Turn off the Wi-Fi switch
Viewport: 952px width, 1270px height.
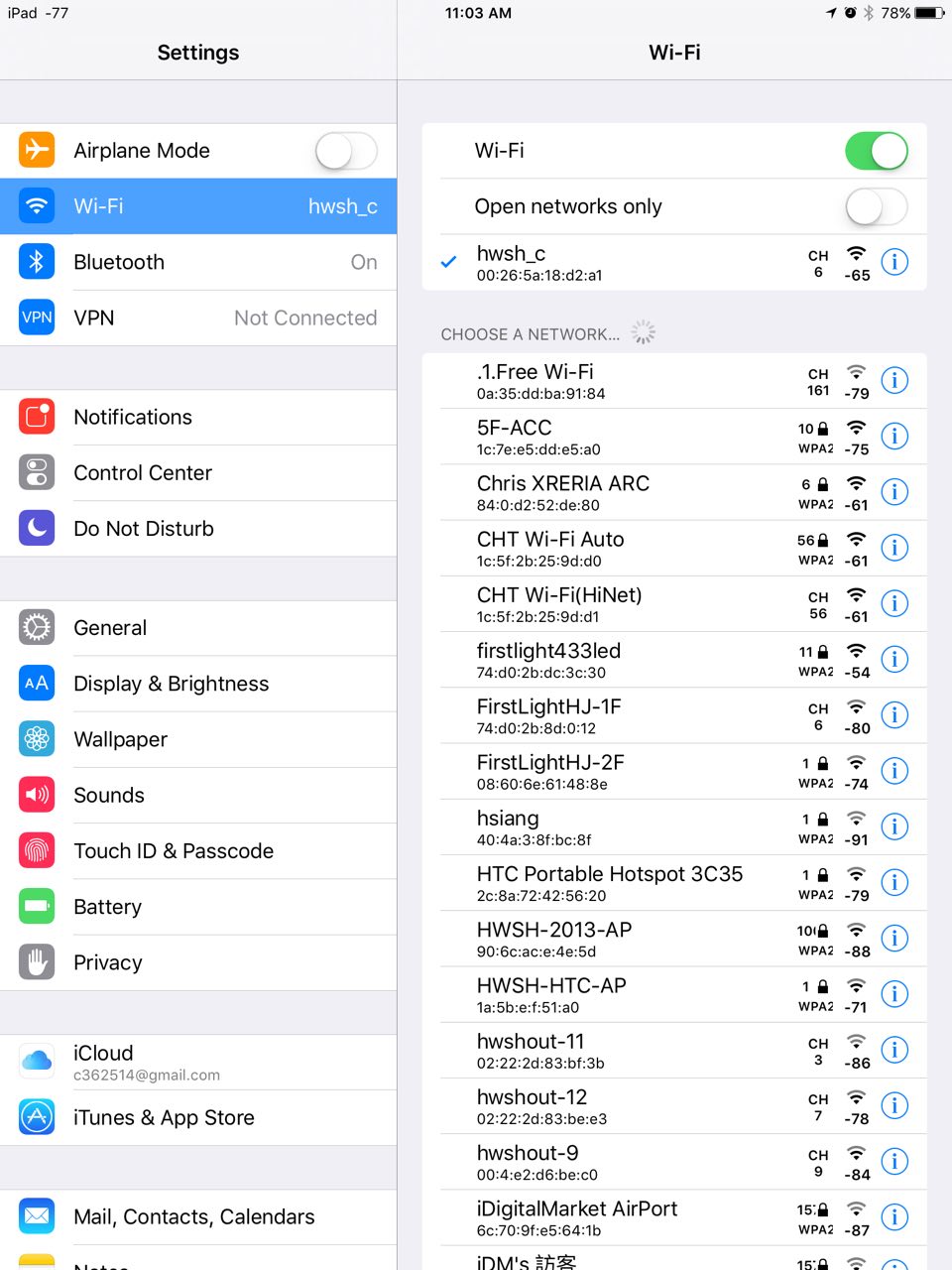pos(876,151)
